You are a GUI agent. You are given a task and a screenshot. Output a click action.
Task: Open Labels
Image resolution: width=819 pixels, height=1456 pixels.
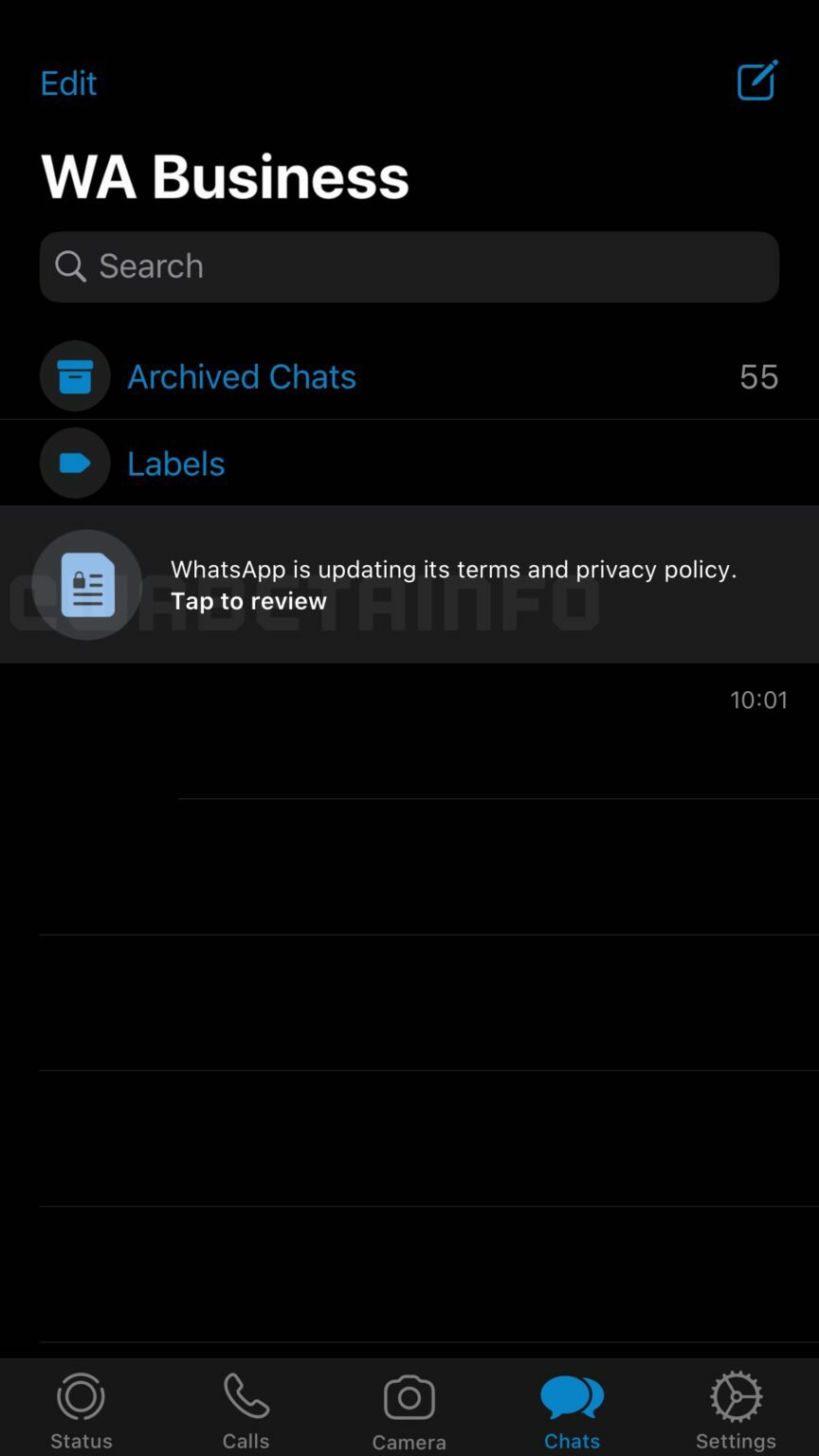click(409, 464)
